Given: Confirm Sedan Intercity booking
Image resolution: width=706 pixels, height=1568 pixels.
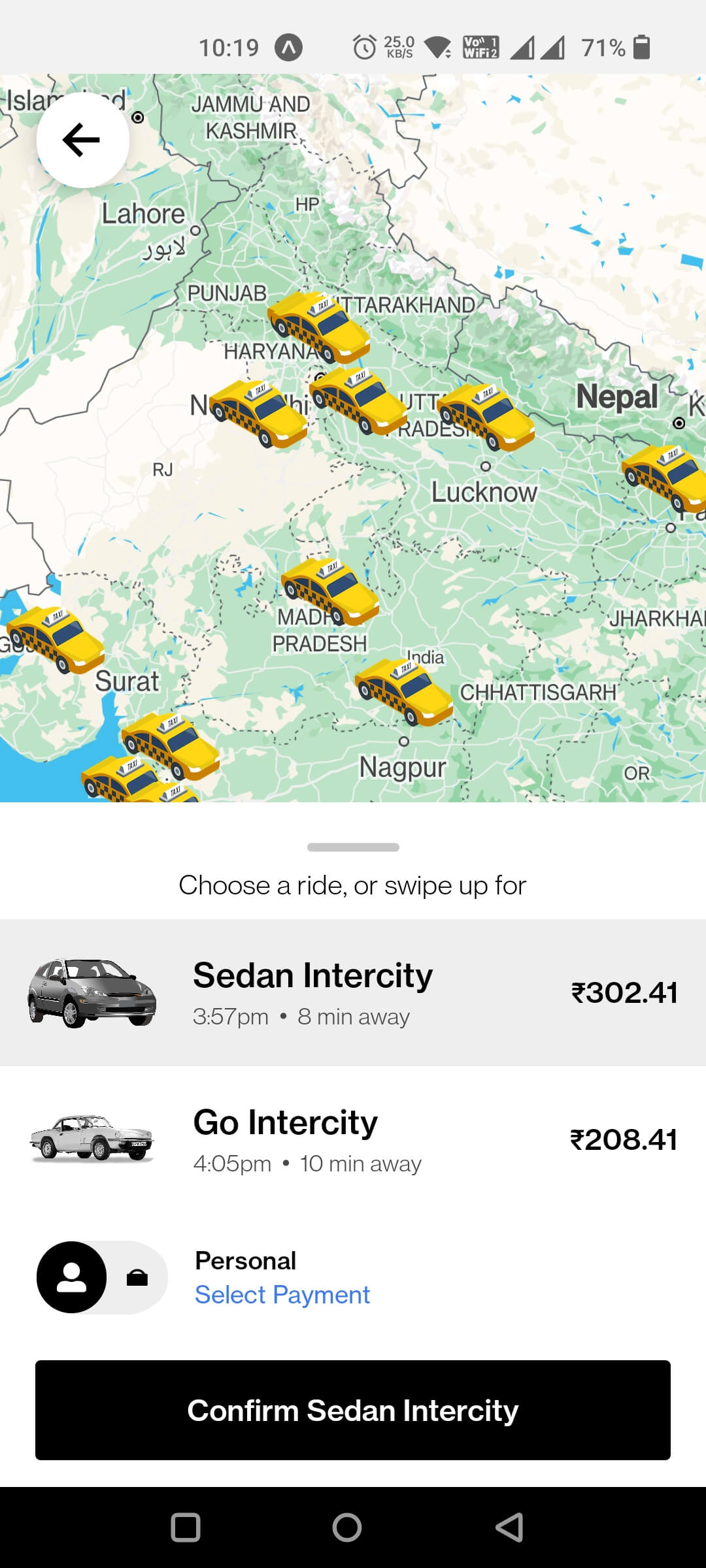Looking at the screenshot, I should (353, 1410).
